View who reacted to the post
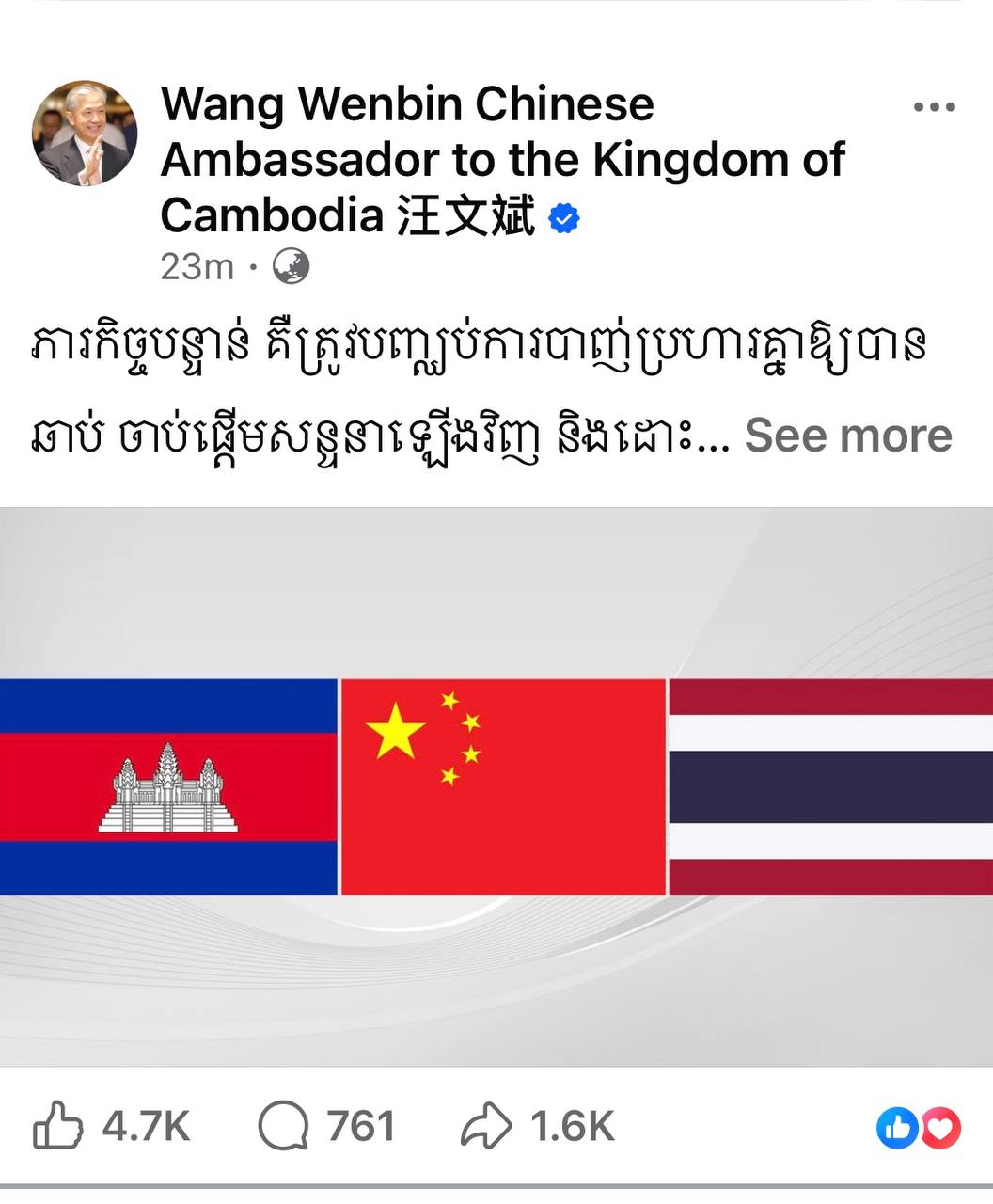The image size is (993, 1204). coord(919,1128)
